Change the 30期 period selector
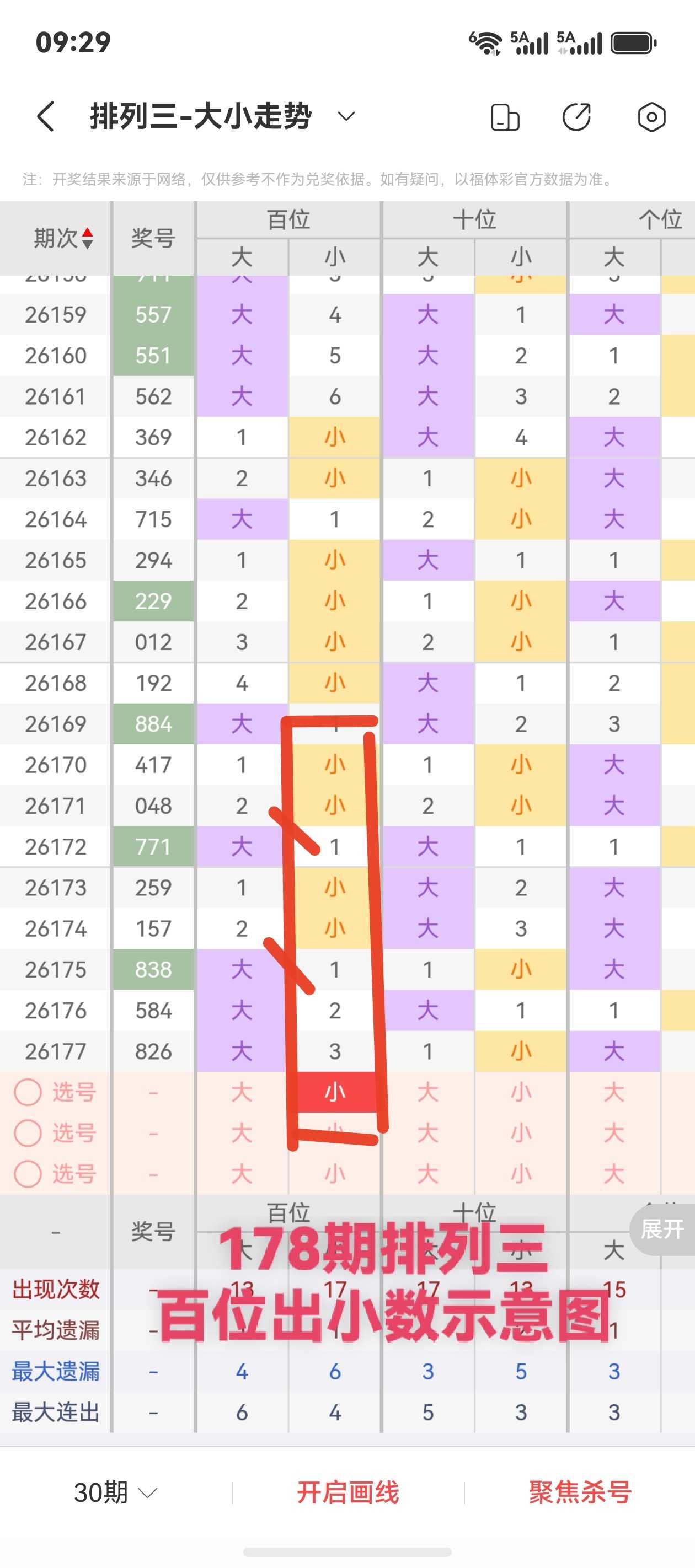The height and width of the screenshot is (1568, 695). pos(116,1492)
